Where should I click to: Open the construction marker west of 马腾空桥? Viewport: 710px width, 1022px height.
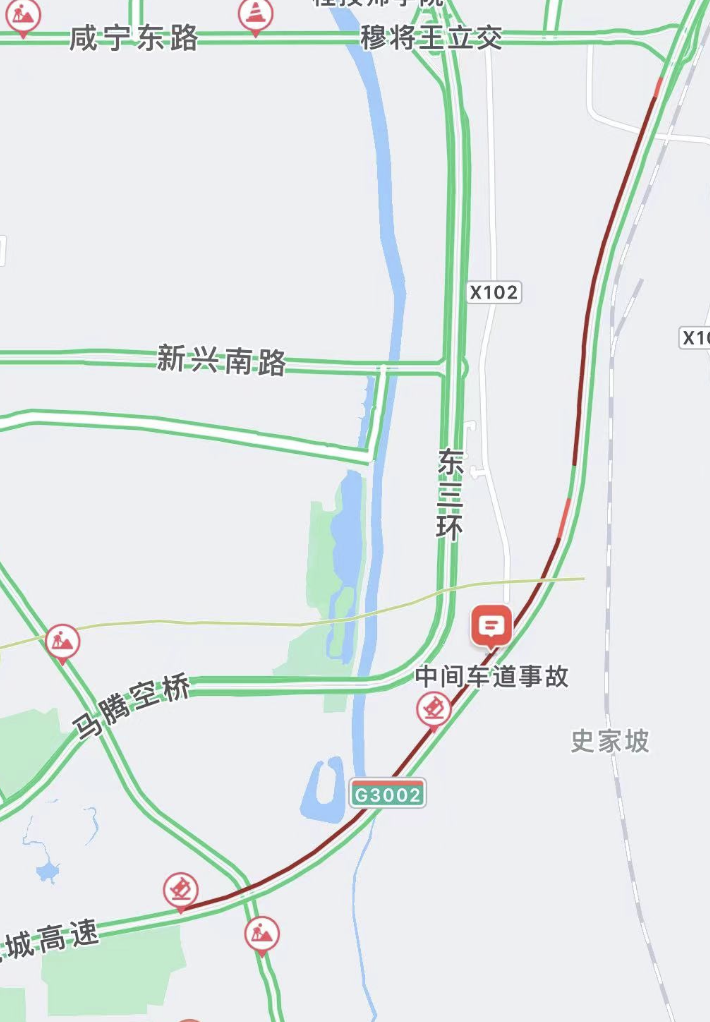click(x=62, y=641)
